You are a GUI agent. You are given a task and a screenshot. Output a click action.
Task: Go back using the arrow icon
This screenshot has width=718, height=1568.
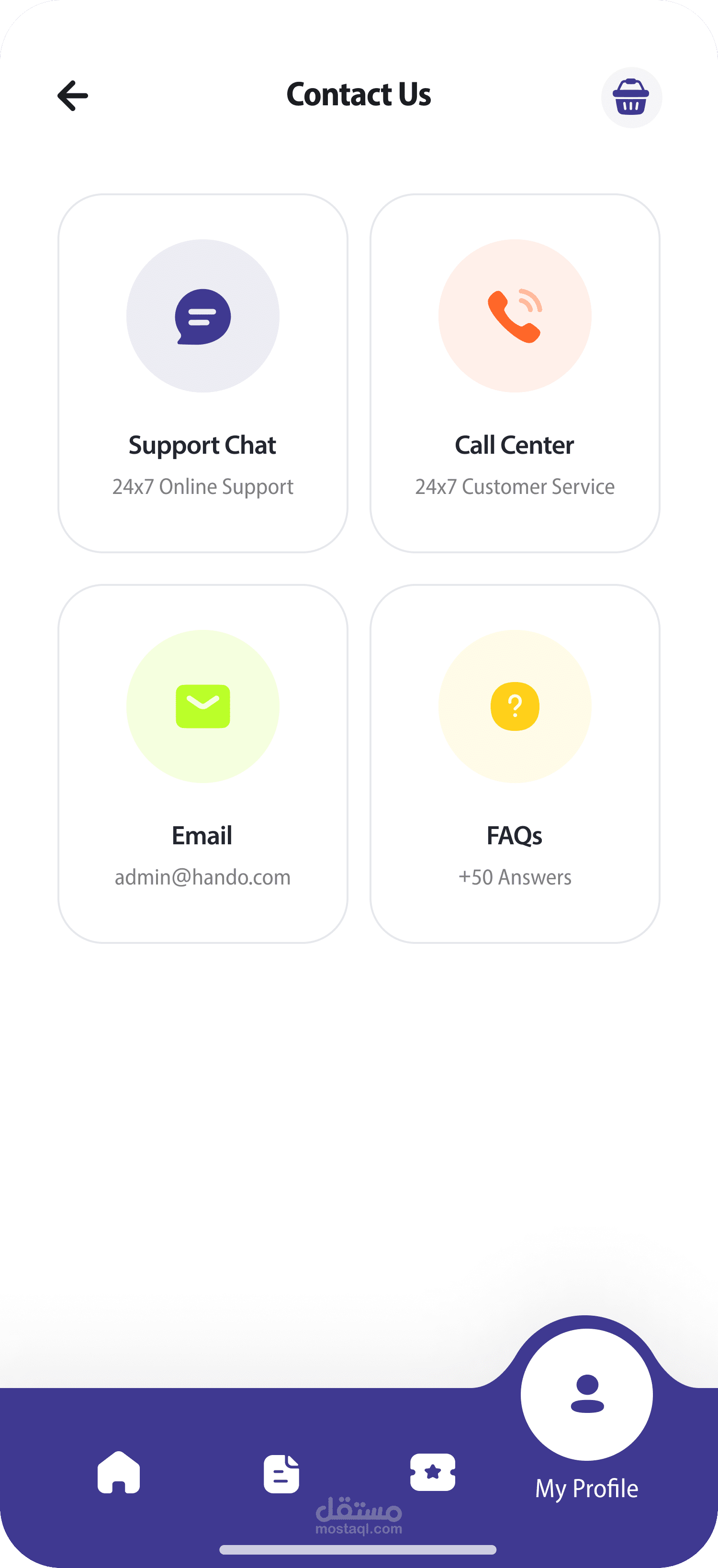[x=72, y=96]
